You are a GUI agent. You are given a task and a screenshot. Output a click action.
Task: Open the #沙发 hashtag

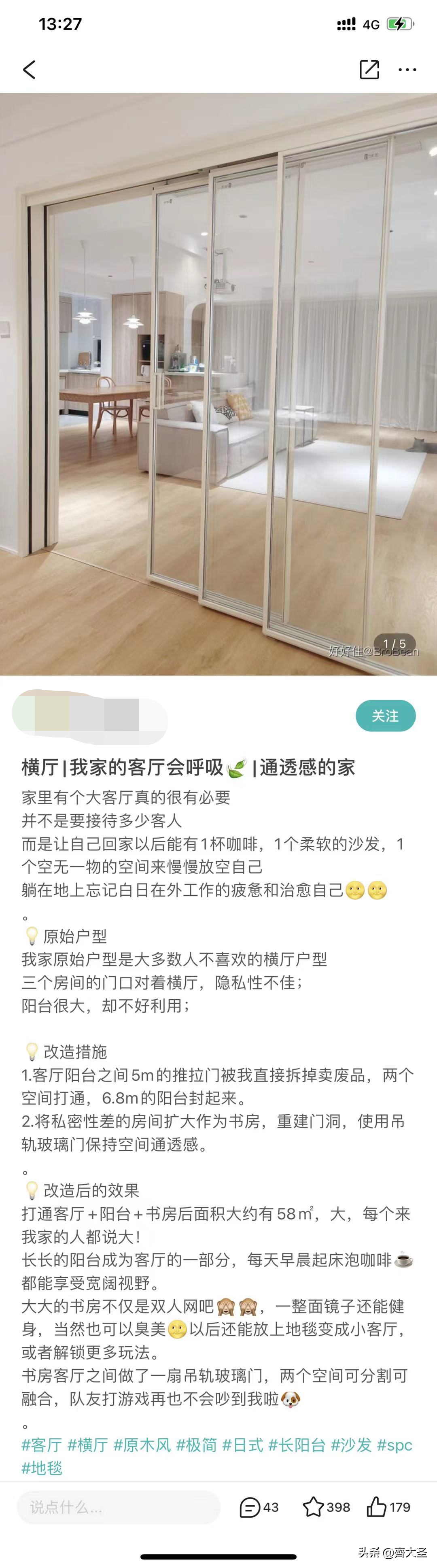350,1445
